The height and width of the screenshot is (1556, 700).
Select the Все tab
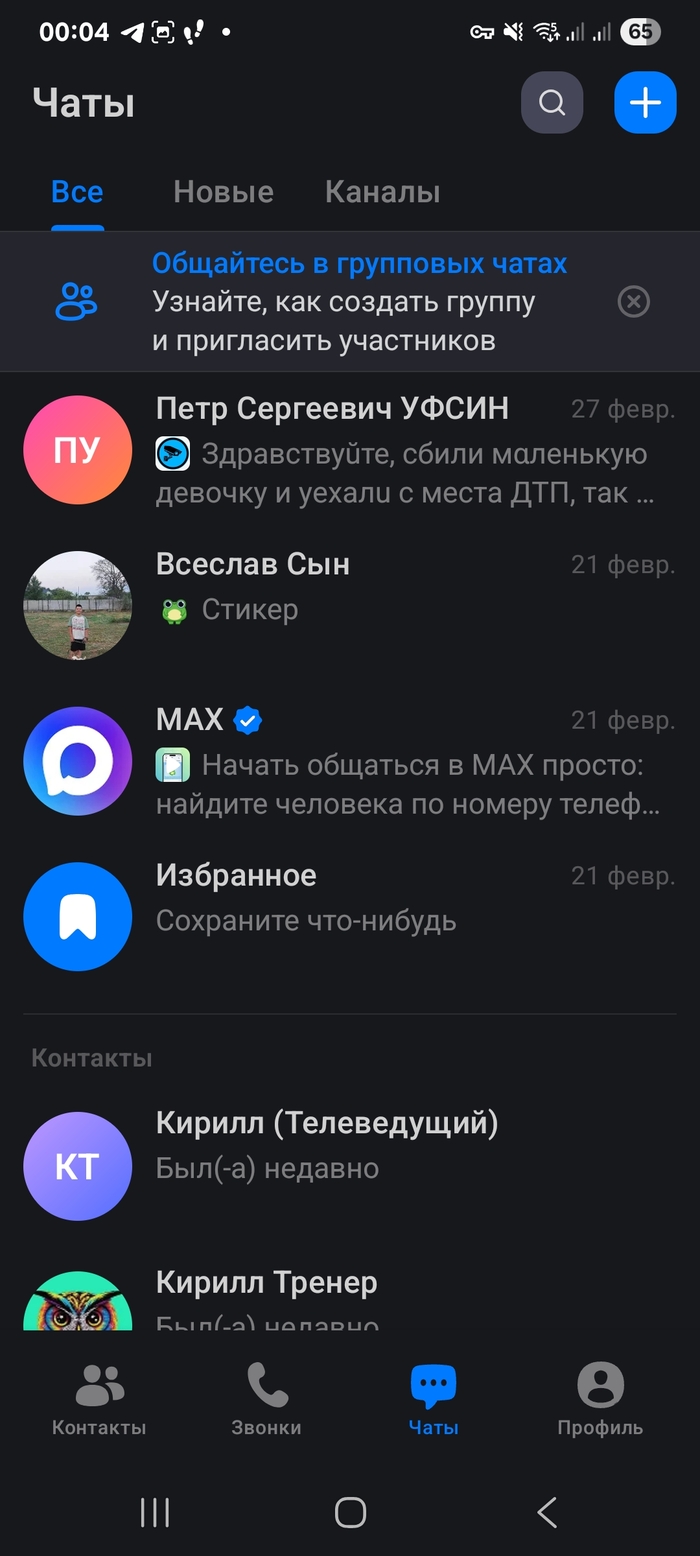click(x=77, y=192)
